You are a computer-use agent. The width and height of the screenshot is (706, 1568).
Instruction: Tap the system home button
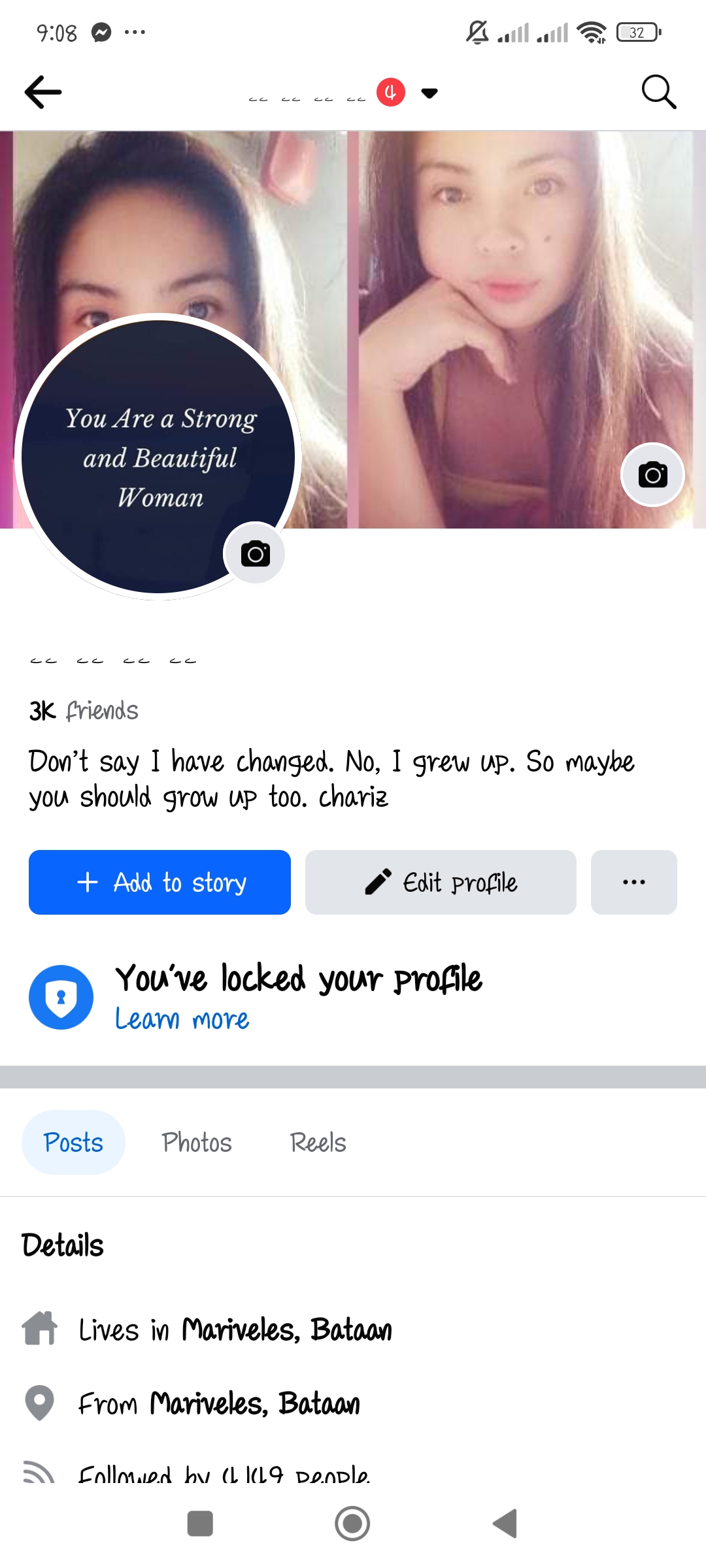(352, 1524)
